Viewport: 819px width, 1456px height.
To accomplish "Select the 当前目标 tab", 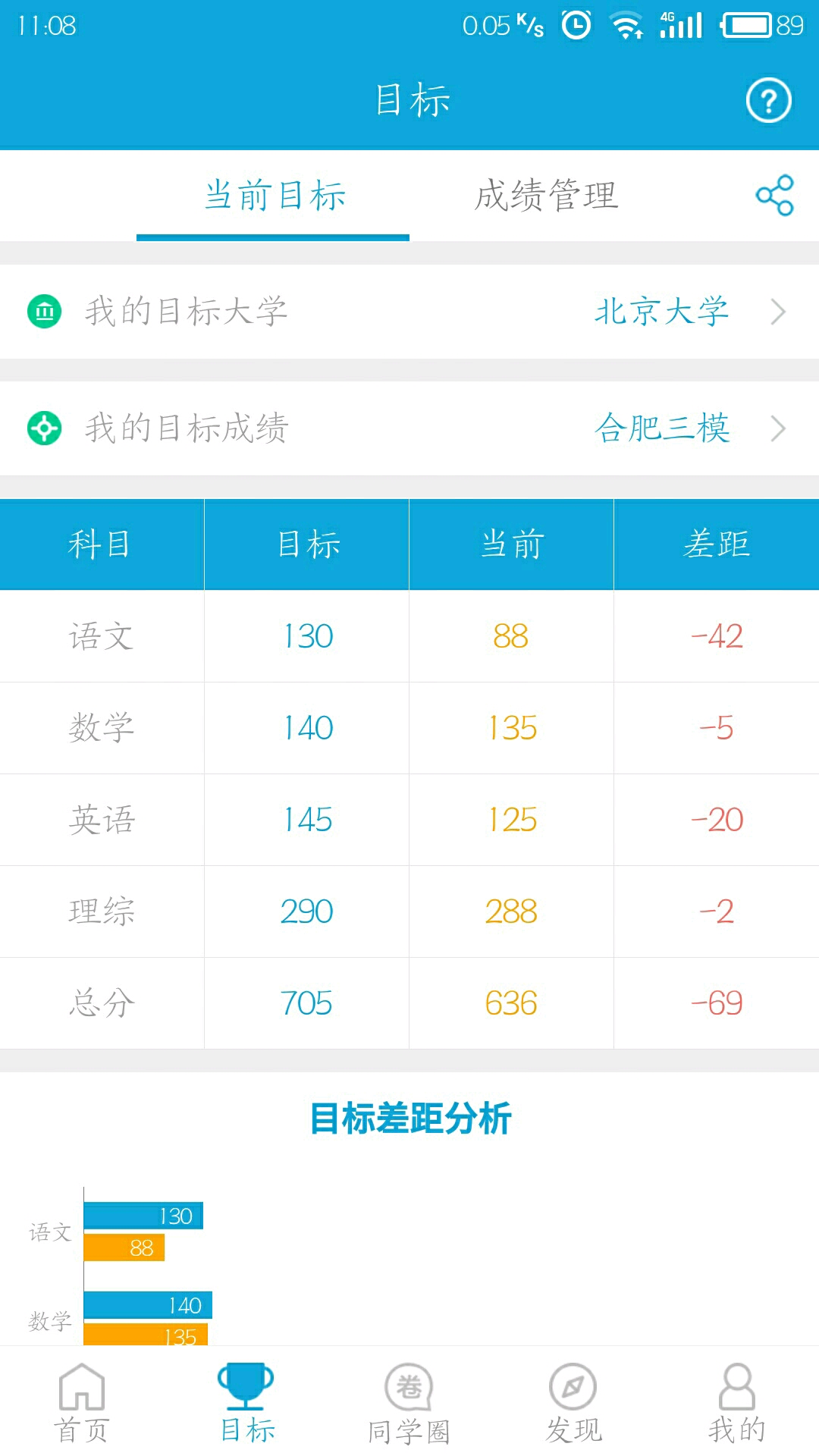I will (274, 196).
